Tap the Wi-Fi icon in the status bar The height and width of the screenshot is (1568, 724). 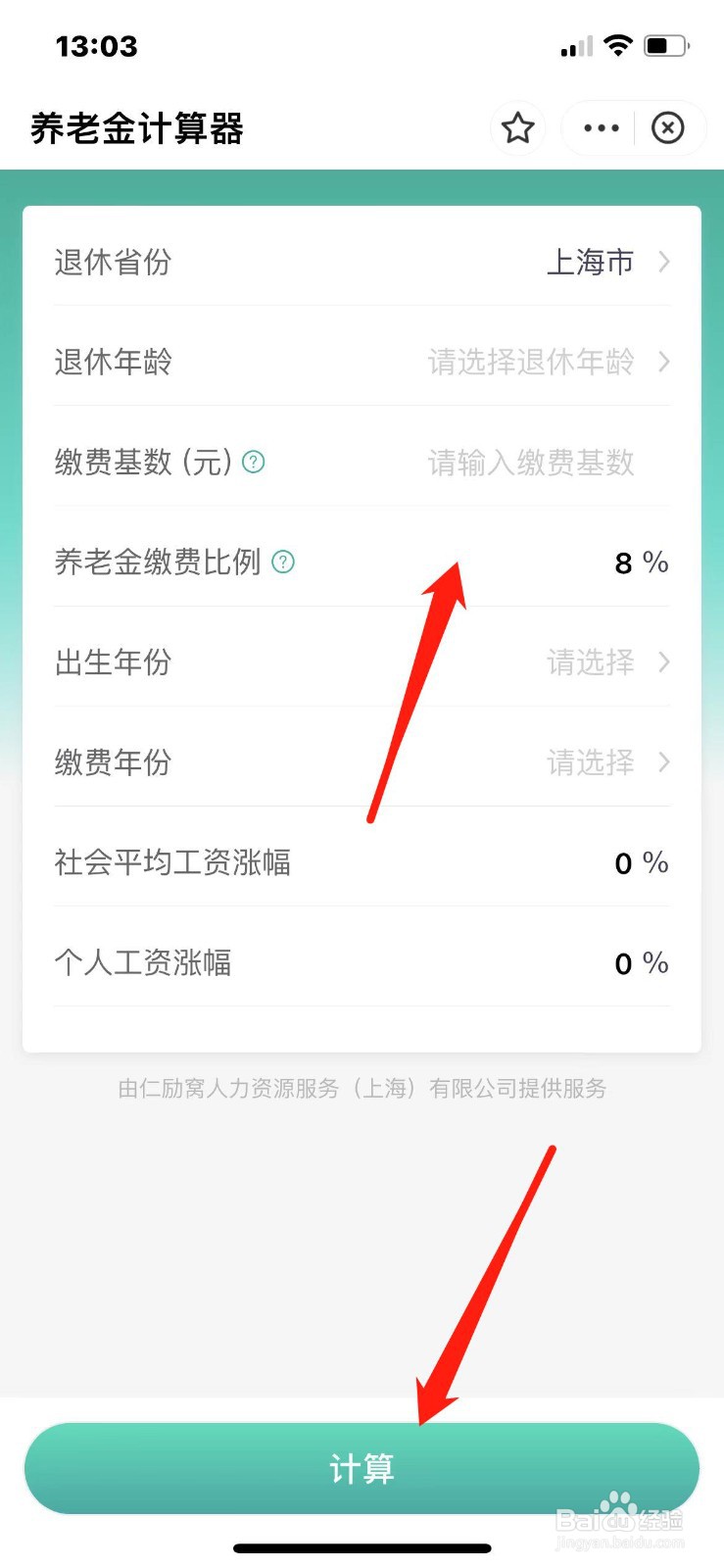pyautogui.click(x=618, y=46)
